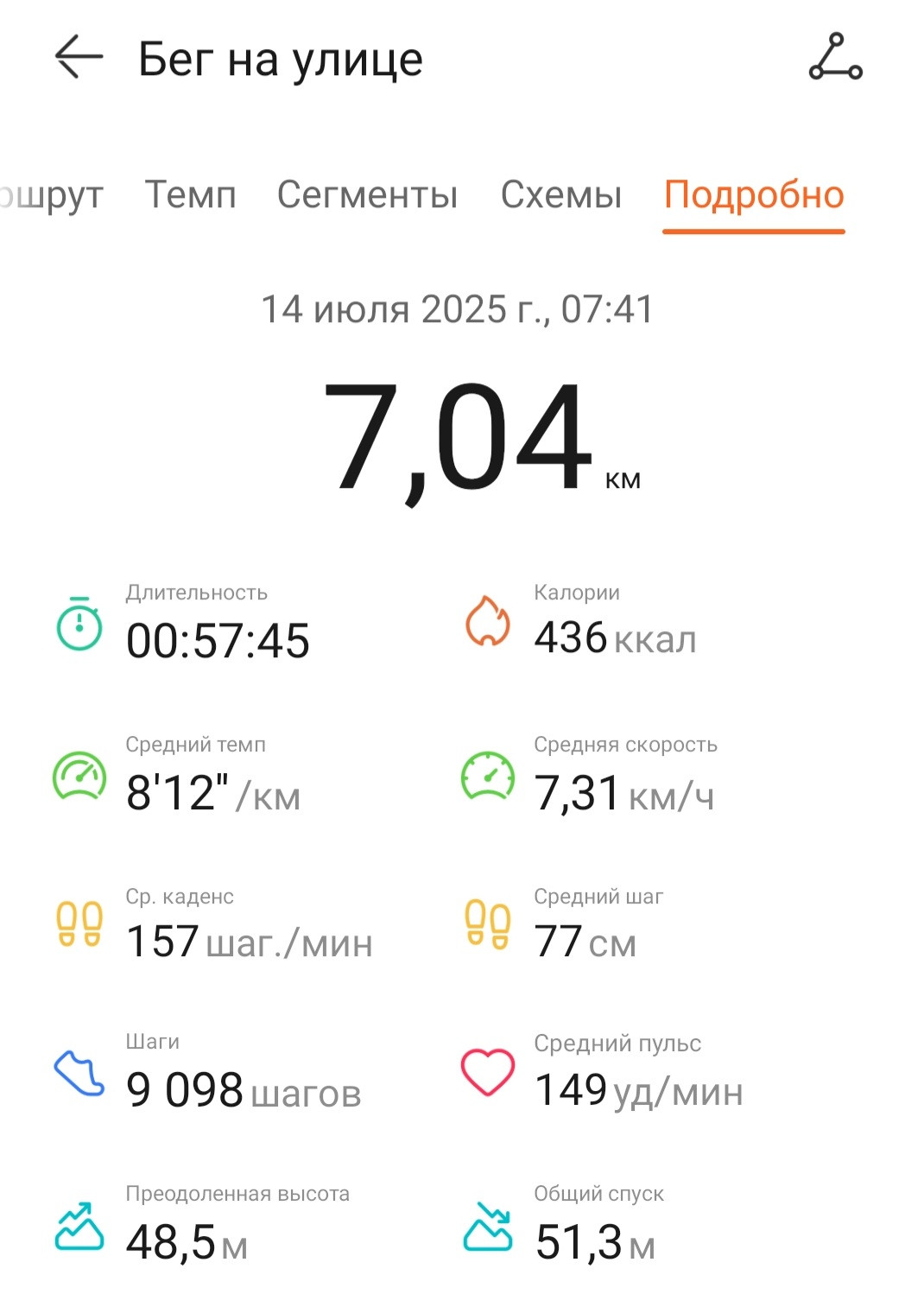924x1294 pixels.
Task: Go back from Бег на улице
Action: [x=79, y=58]
